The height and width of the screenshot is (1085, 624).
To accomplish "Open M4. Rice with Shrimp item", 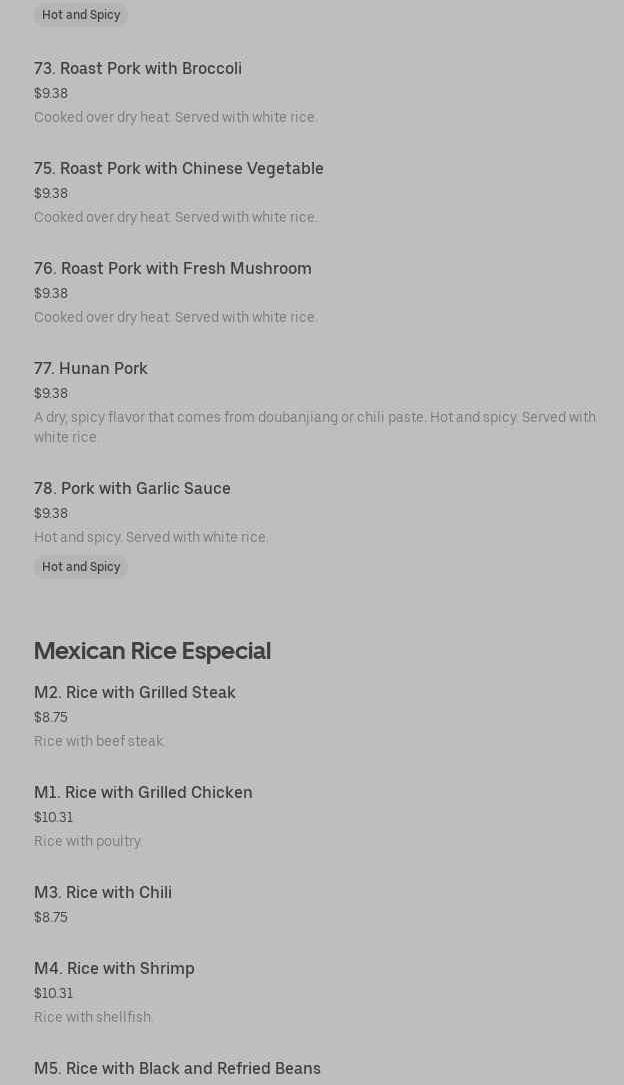I will pos(114,969).
